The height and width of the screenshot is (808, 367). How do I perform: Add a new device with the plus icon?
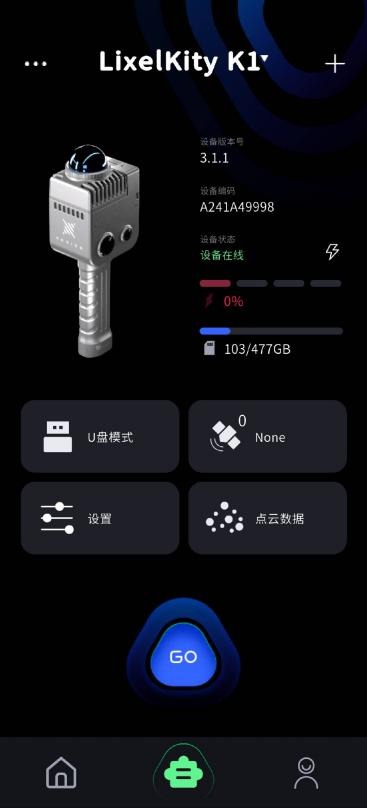click(x=335, y=64)
